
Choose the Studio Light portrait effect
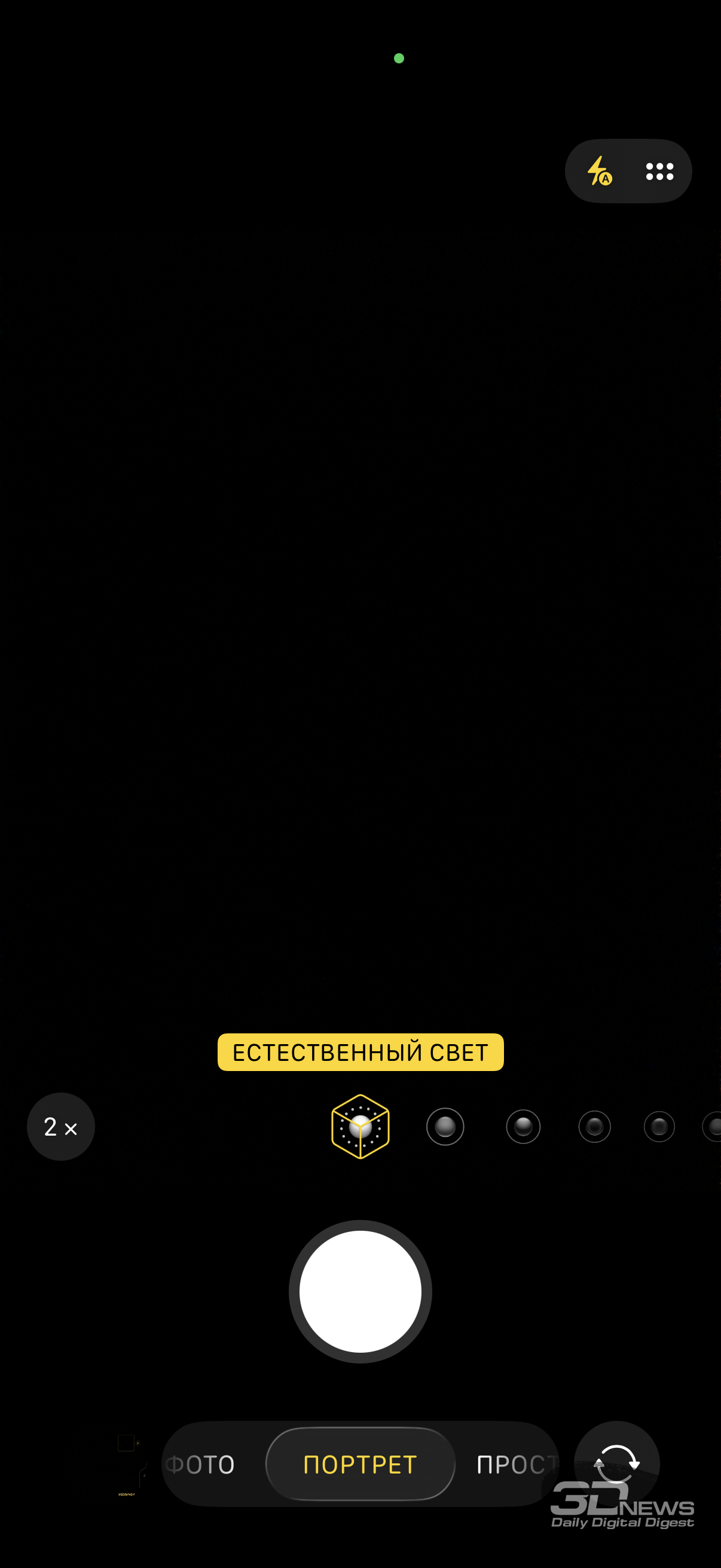click(x=445, y=1127)
